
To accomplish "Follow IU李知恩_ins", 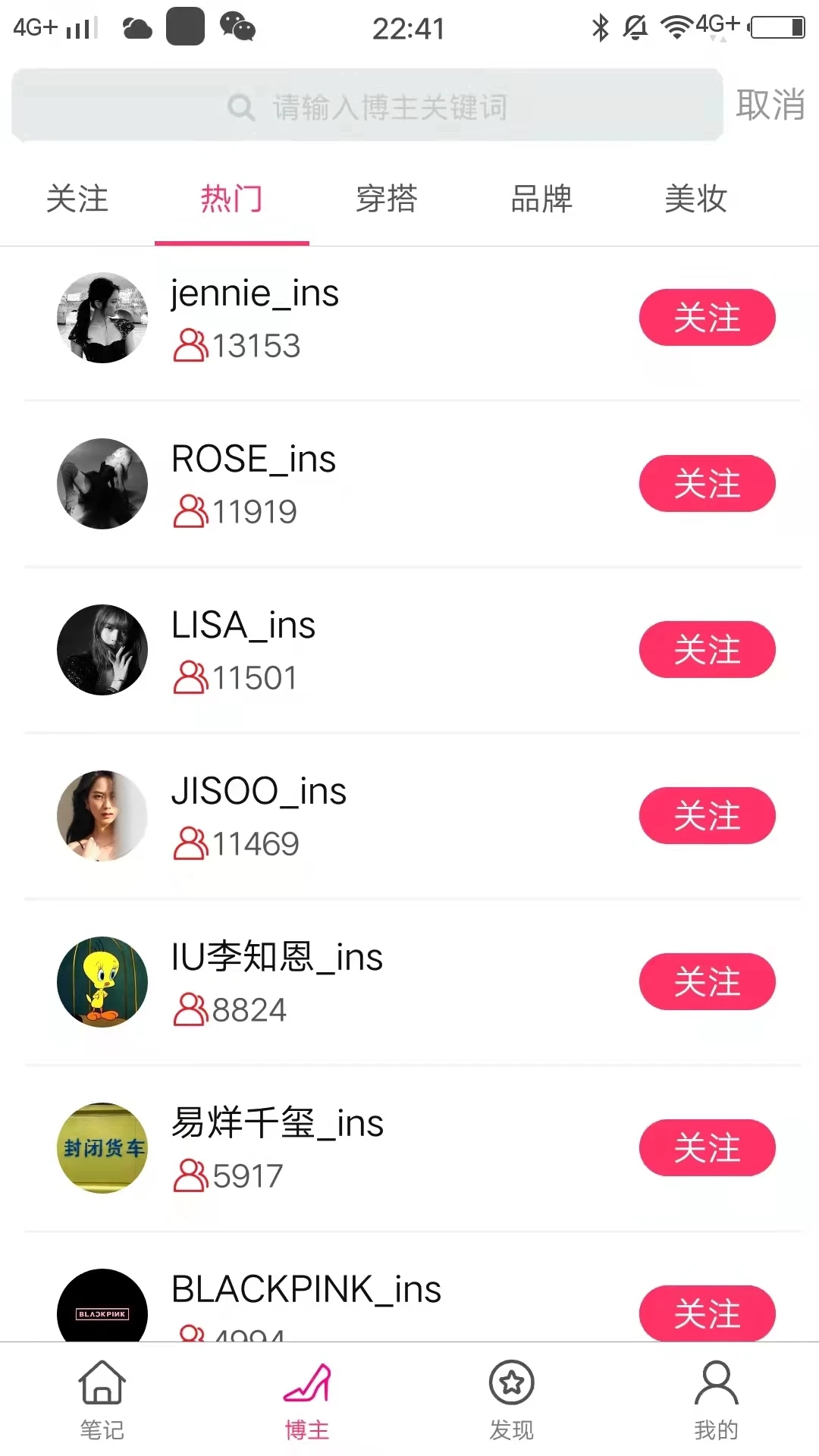I will click(707, 981).
